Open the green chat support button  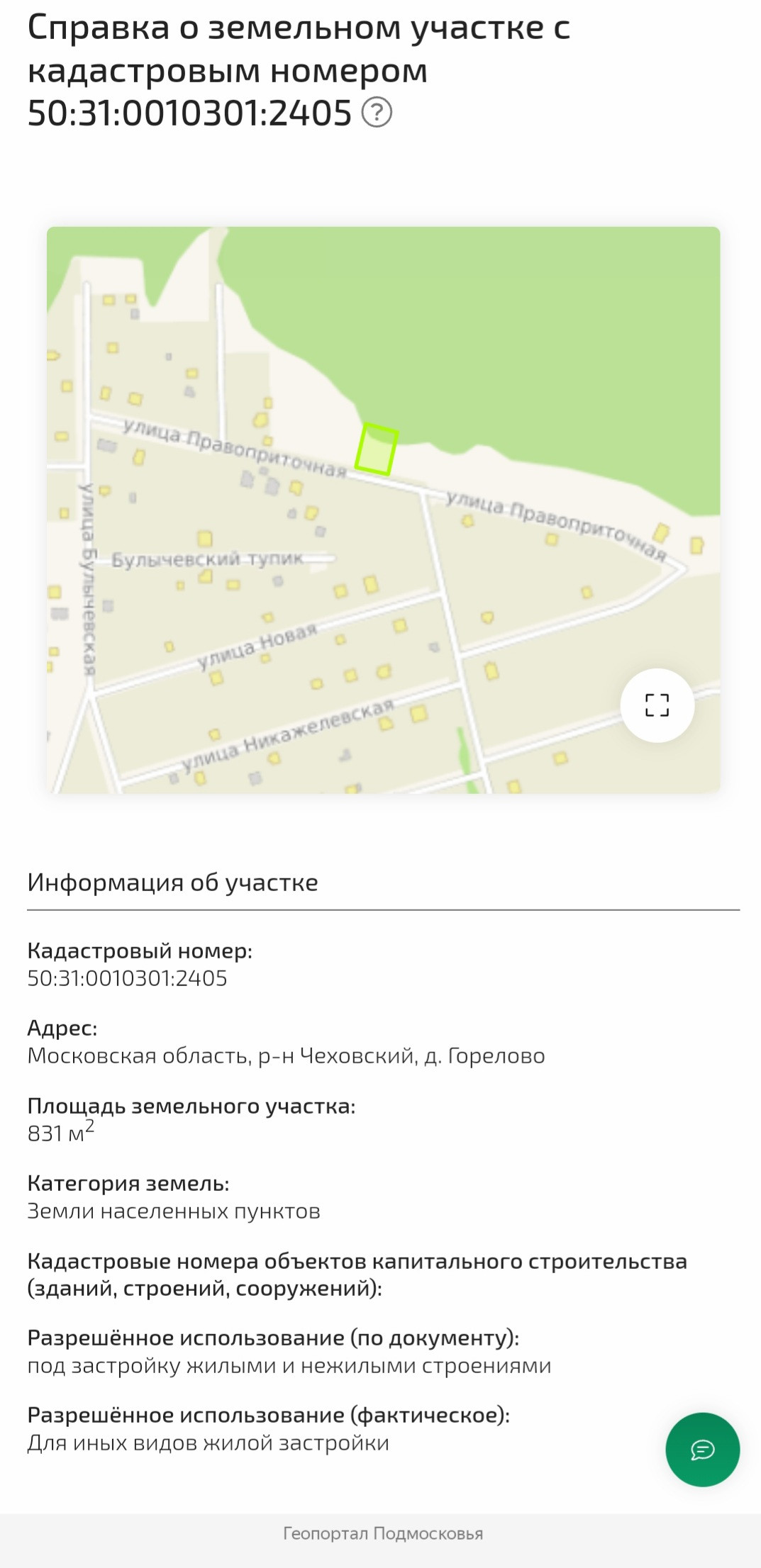[702, 1450]
